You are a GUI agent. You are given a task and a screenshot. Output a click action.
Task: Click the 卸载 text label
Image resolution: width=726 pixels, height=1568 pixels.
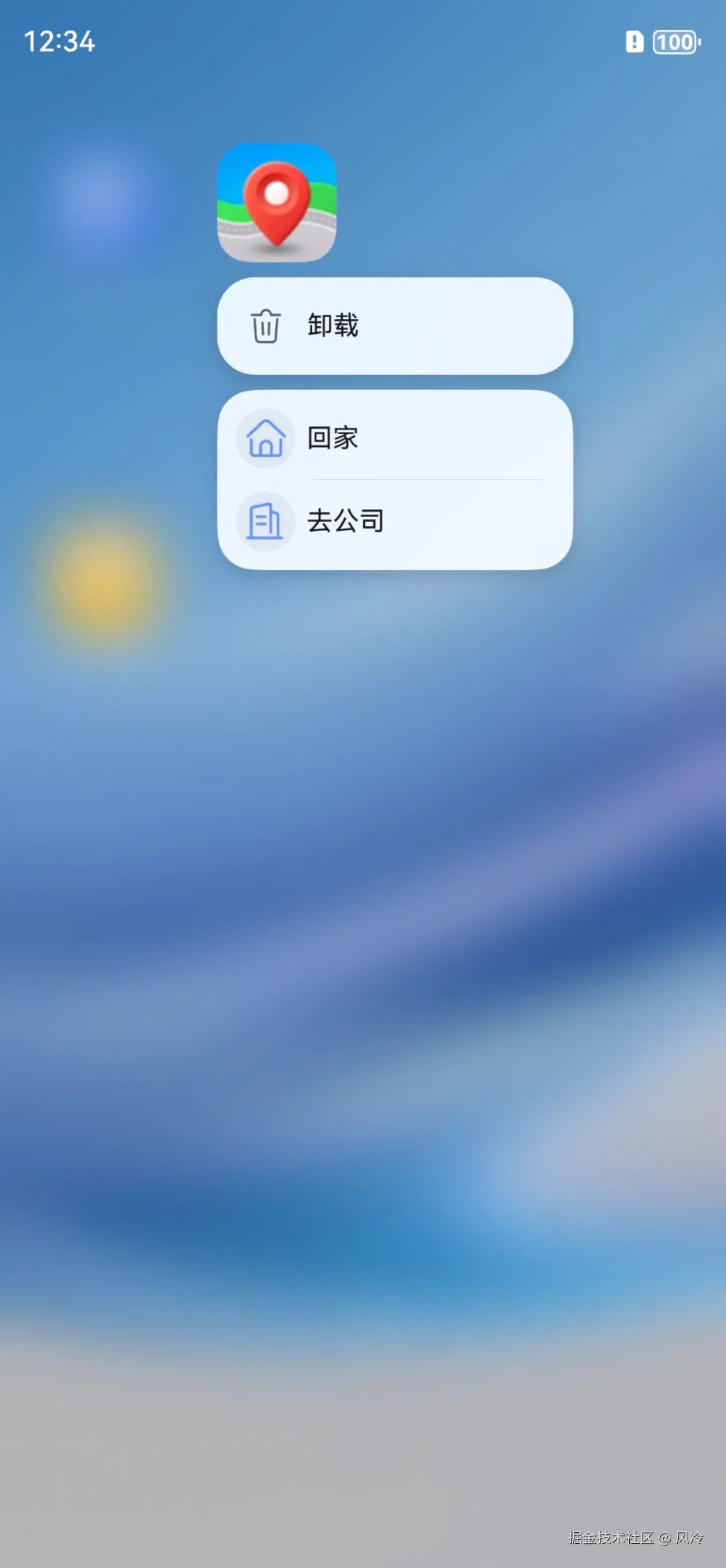(x=332, y=326)
